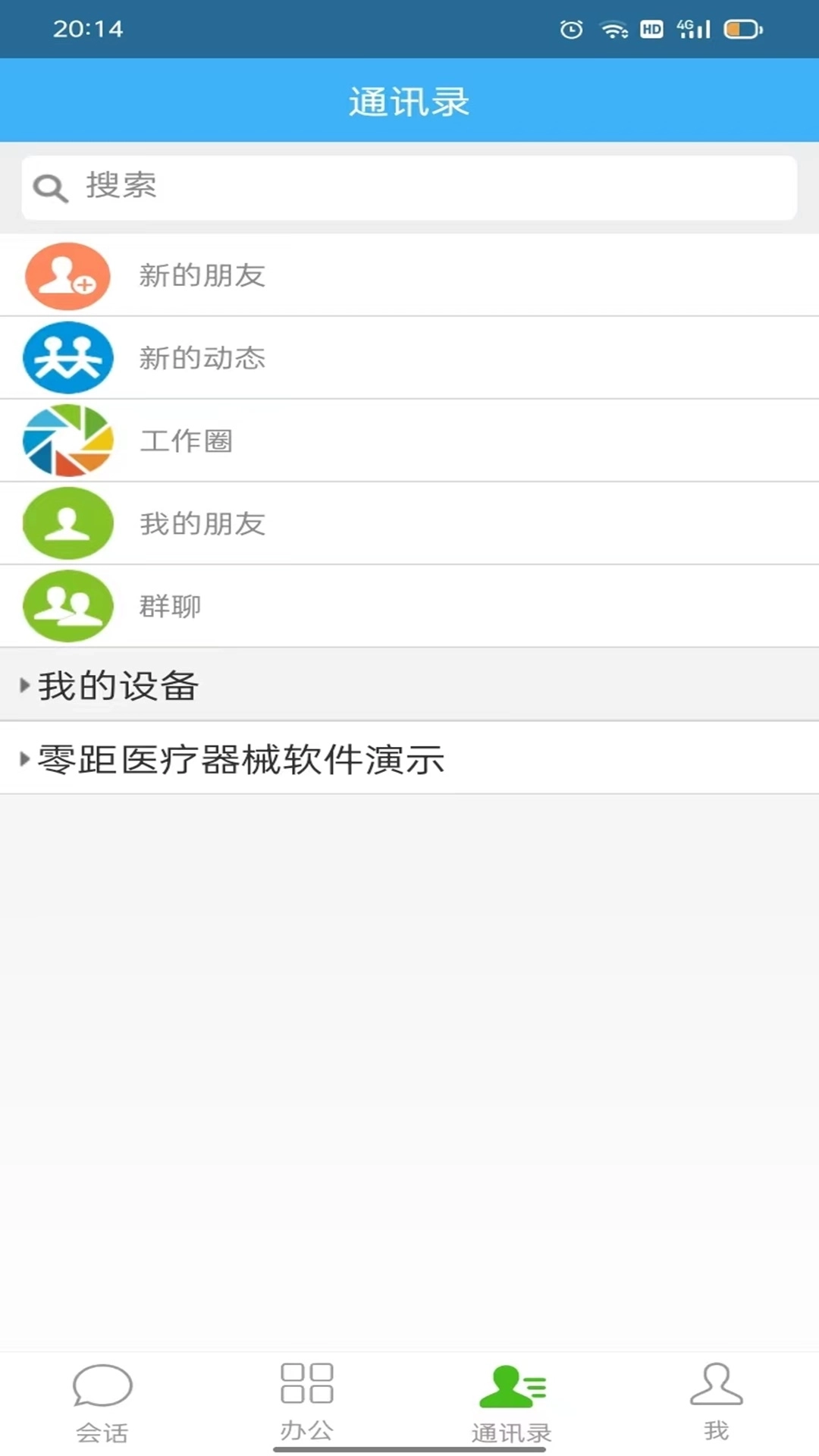The height and width of the screenshot is (1456, 819).
Task: Click the chat bubble icon for 会话
Action: 104,1385
